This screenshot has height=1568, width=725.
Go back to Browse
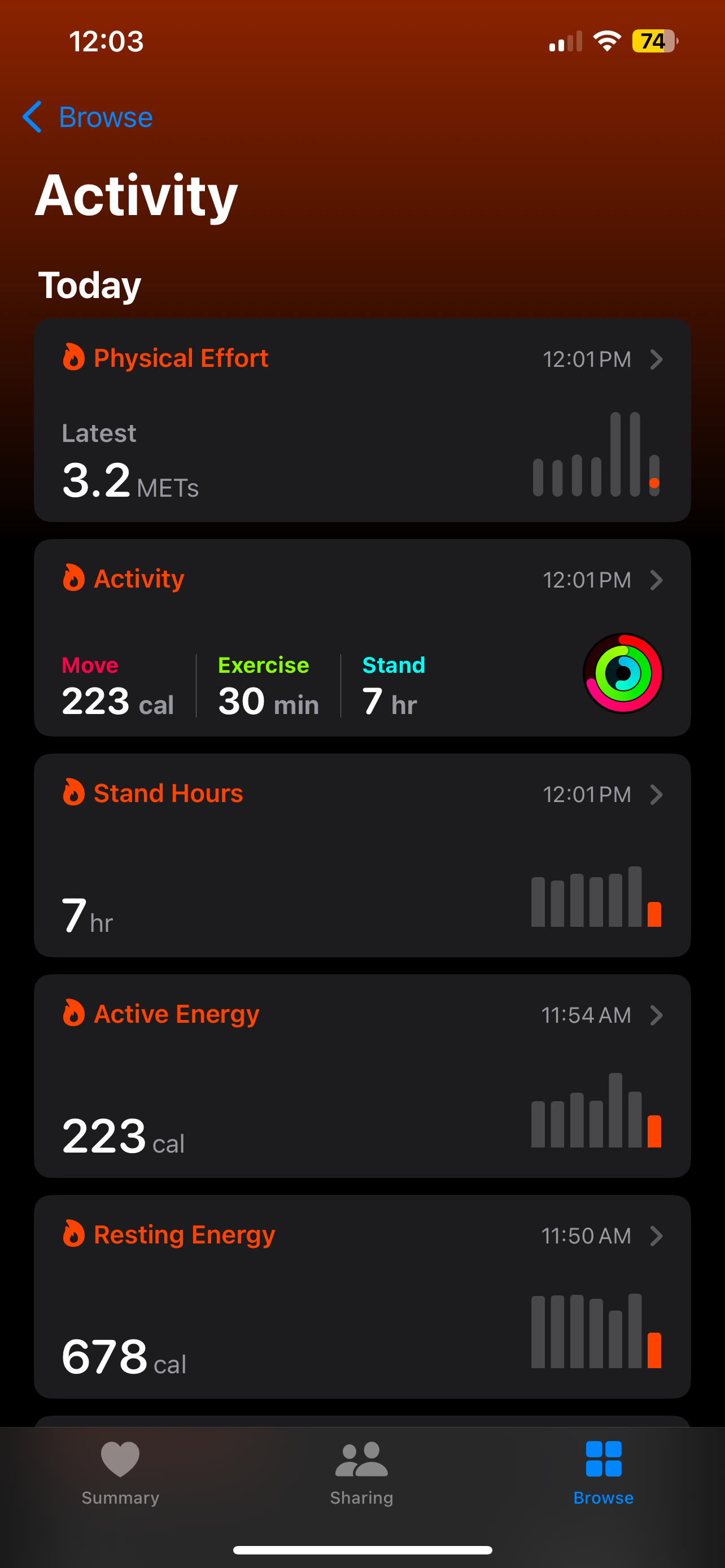(88, 117)
